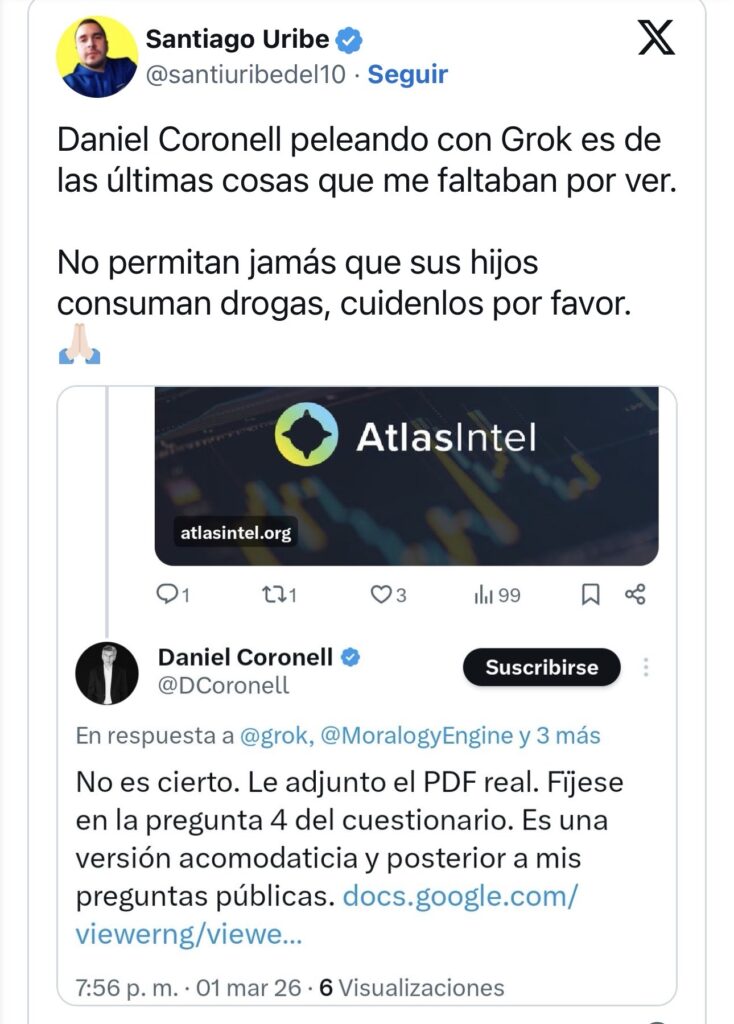The image size is (734, 1024).
Task: Open Daniel Coronell's profile avatar
Action: [x=107, y=672]
